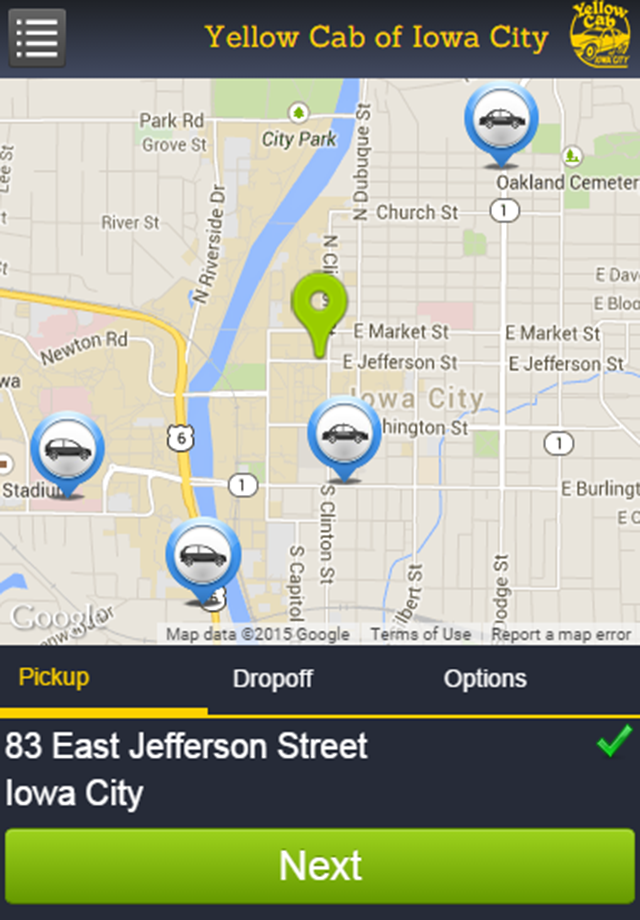The width and height of the screenshot is (640, 920).
Task: Select the cab on S Clinton St
Action: point(344,439)
